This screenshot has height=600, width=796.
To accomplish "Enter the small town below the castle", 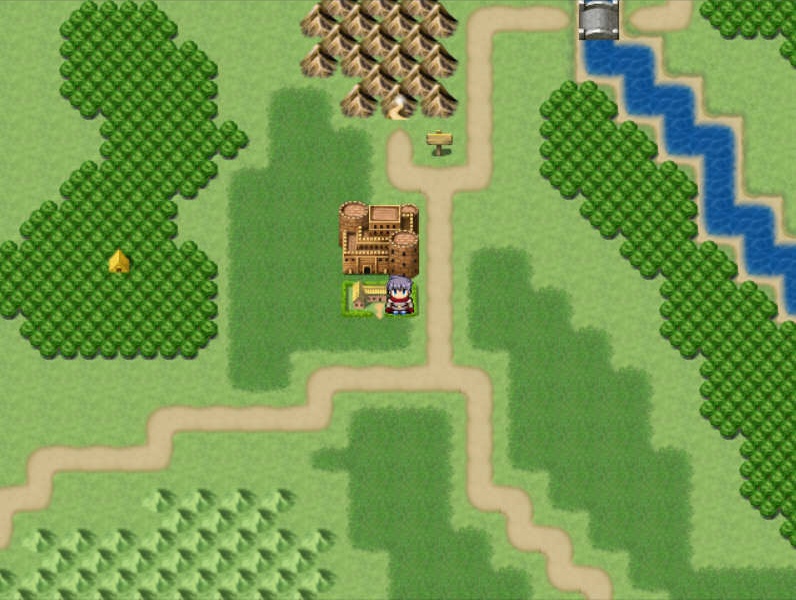I will pos(365,297).
